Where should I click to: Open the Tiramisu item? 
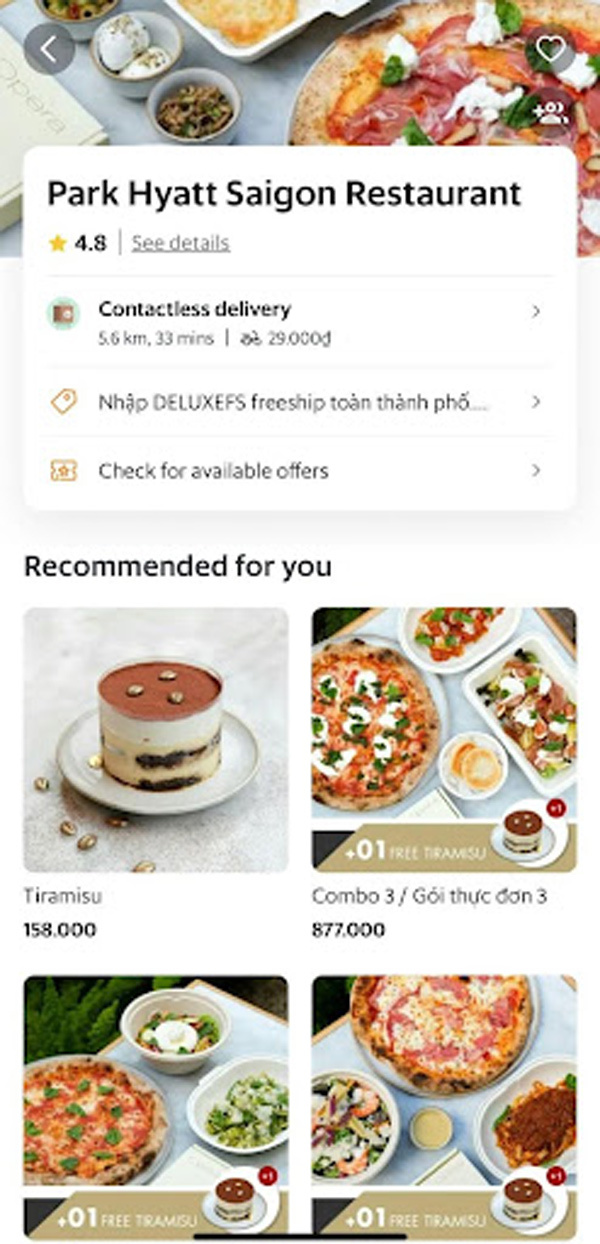tap(156, 741)
